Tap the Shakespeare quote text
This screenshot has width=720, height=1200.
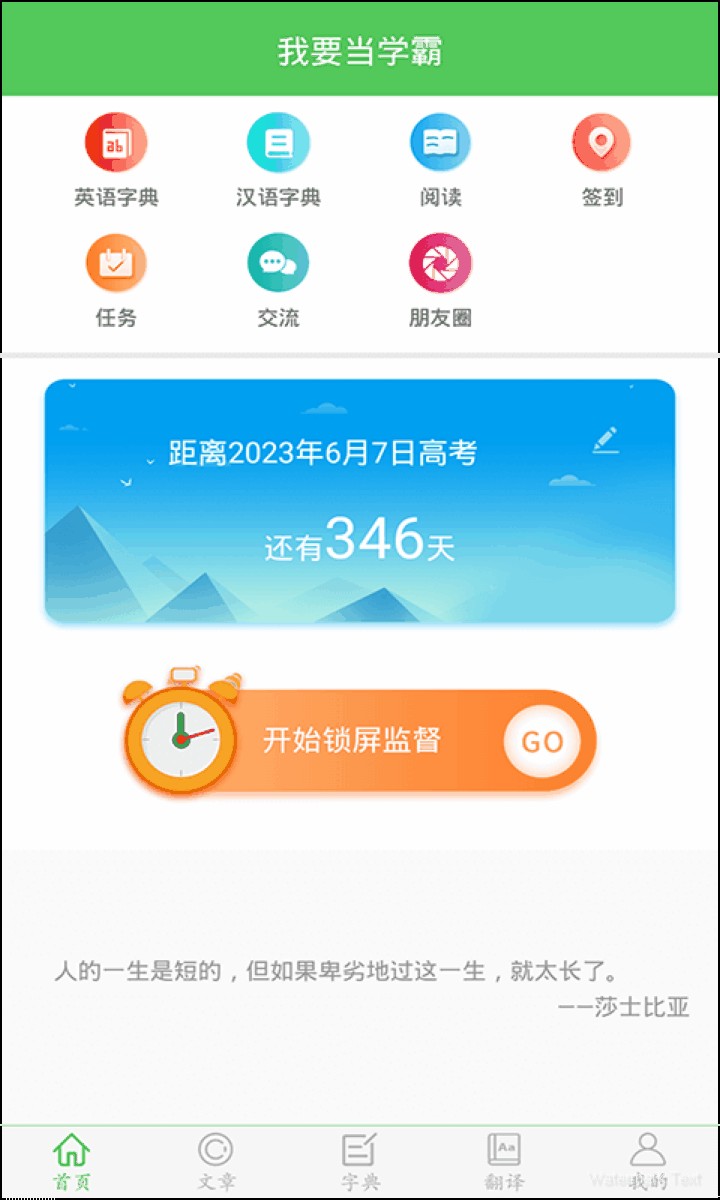point(340,968)
